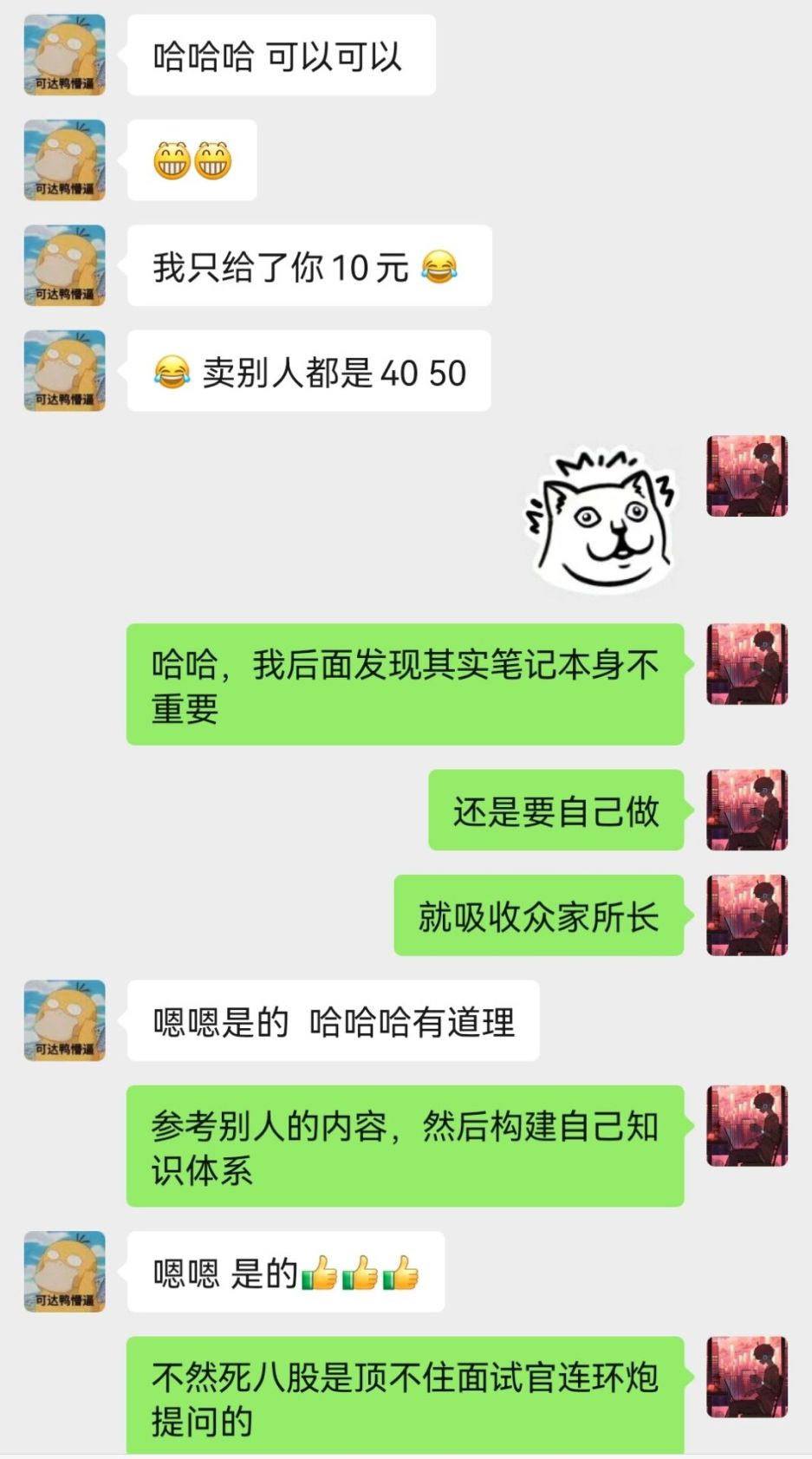Tap the duck avatar next to "卖别人都是40 50"
The height and width of the screenshot is (1459, 812).
coord(64,370)
